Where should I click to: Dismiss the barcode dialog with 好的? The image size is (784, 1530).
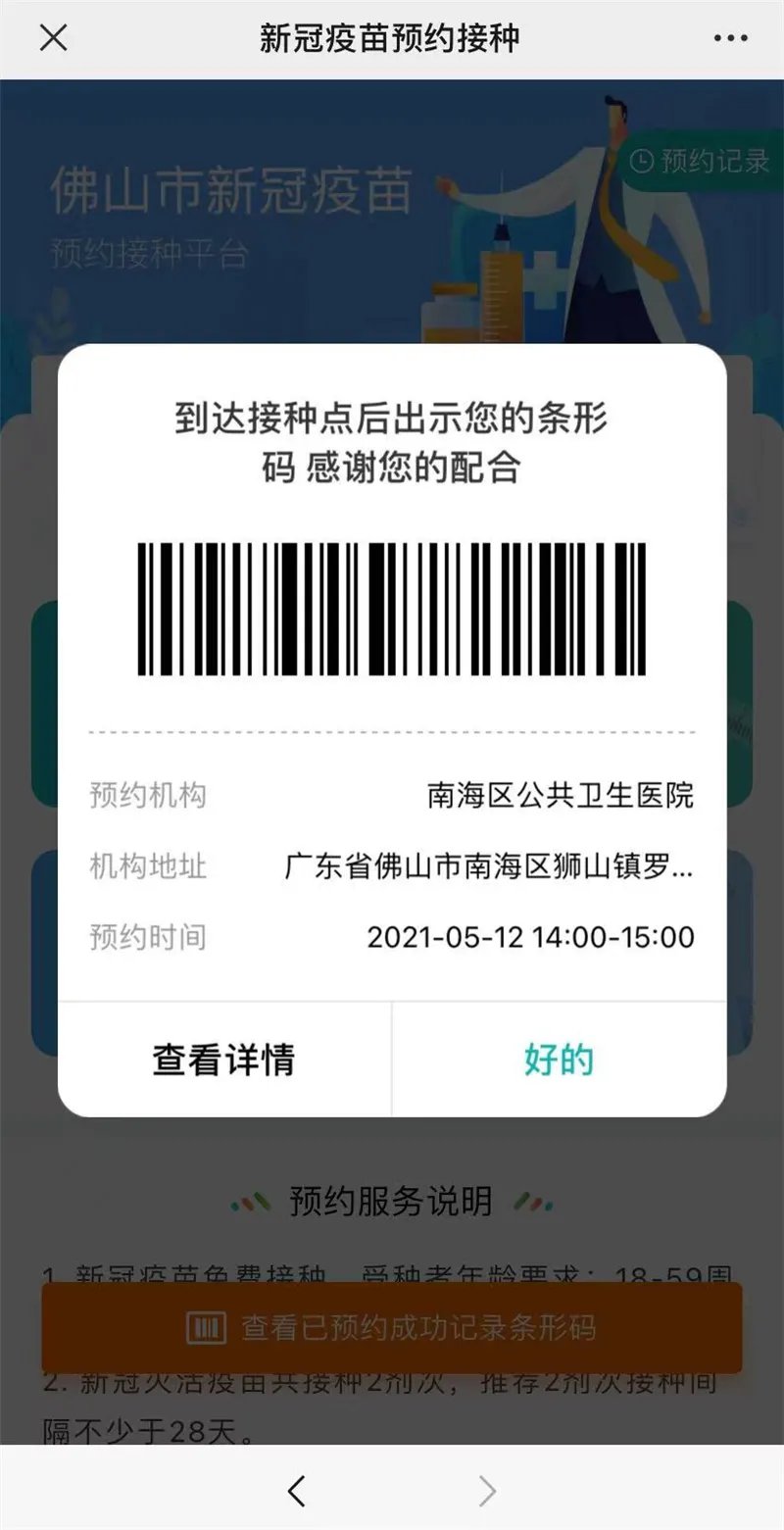point(559,1060)
